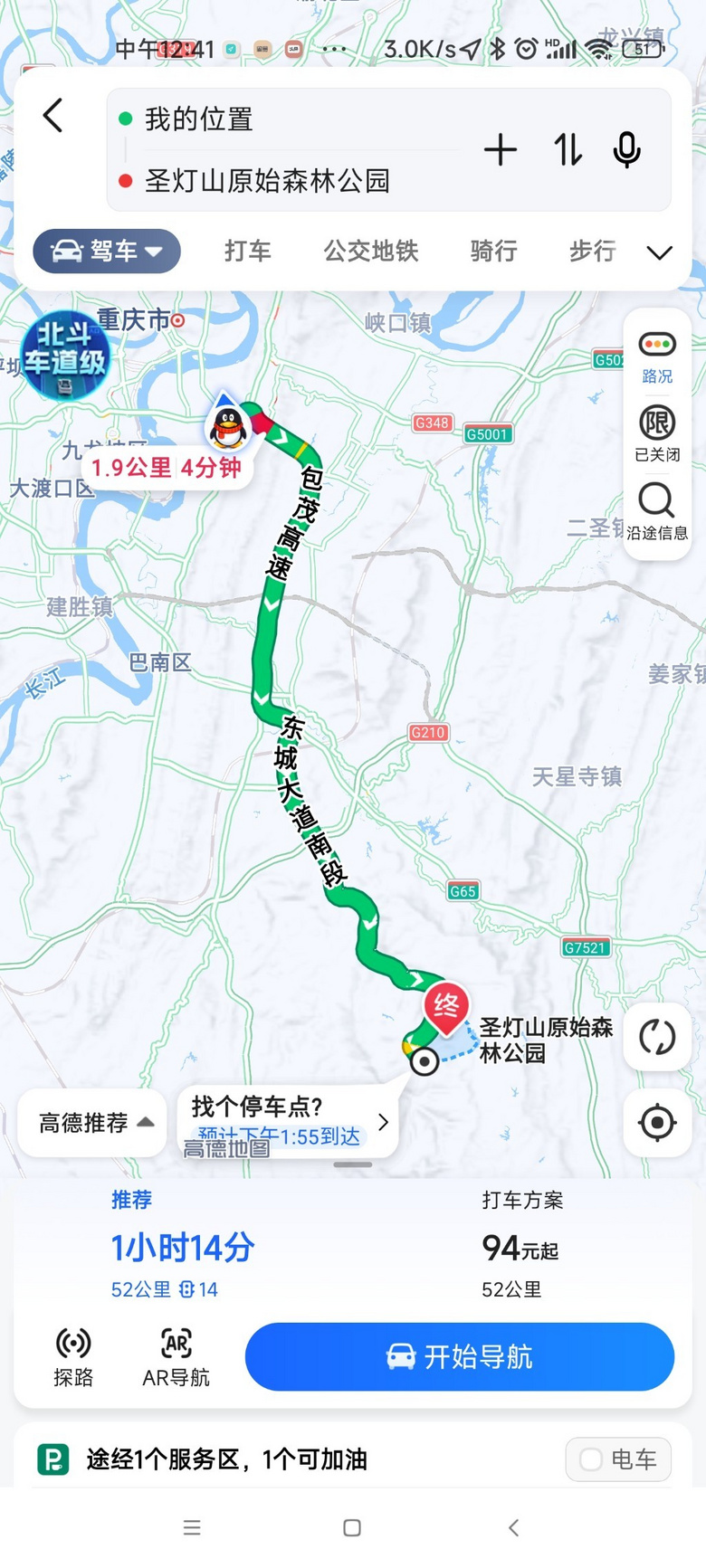Recenter the map on my location
Viewport: 706px width, 1568px height.
tap(657, 1123)
